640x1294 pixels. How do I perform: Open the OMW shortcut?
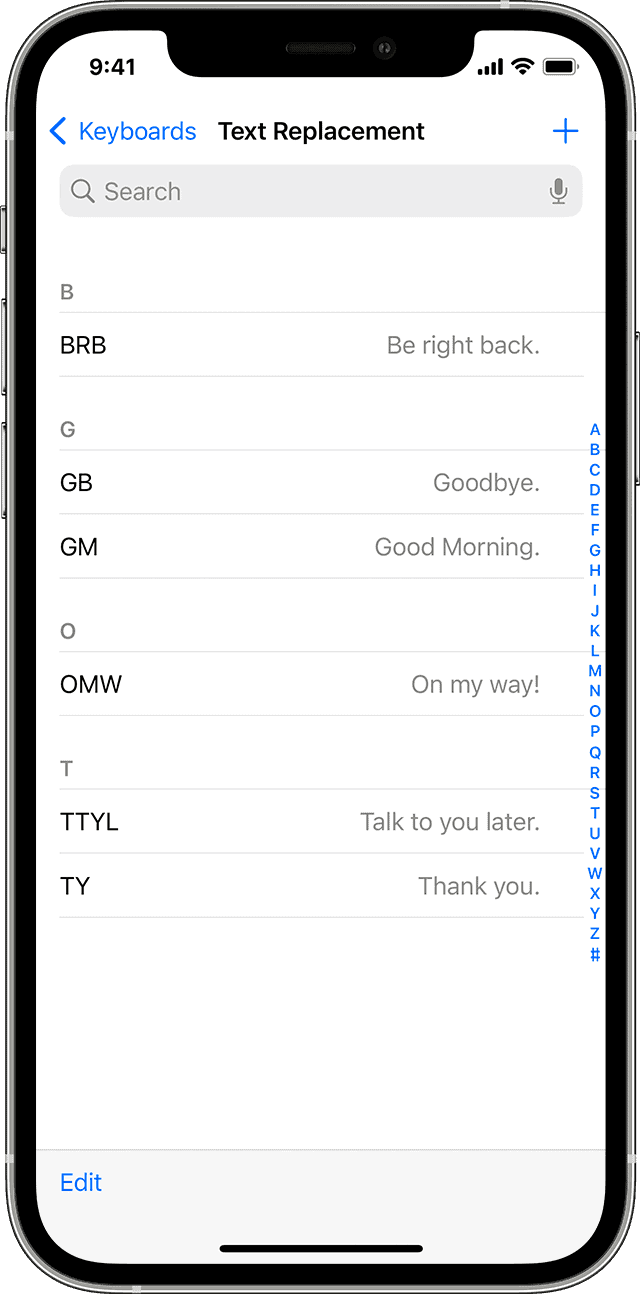(x=321, y=685)
